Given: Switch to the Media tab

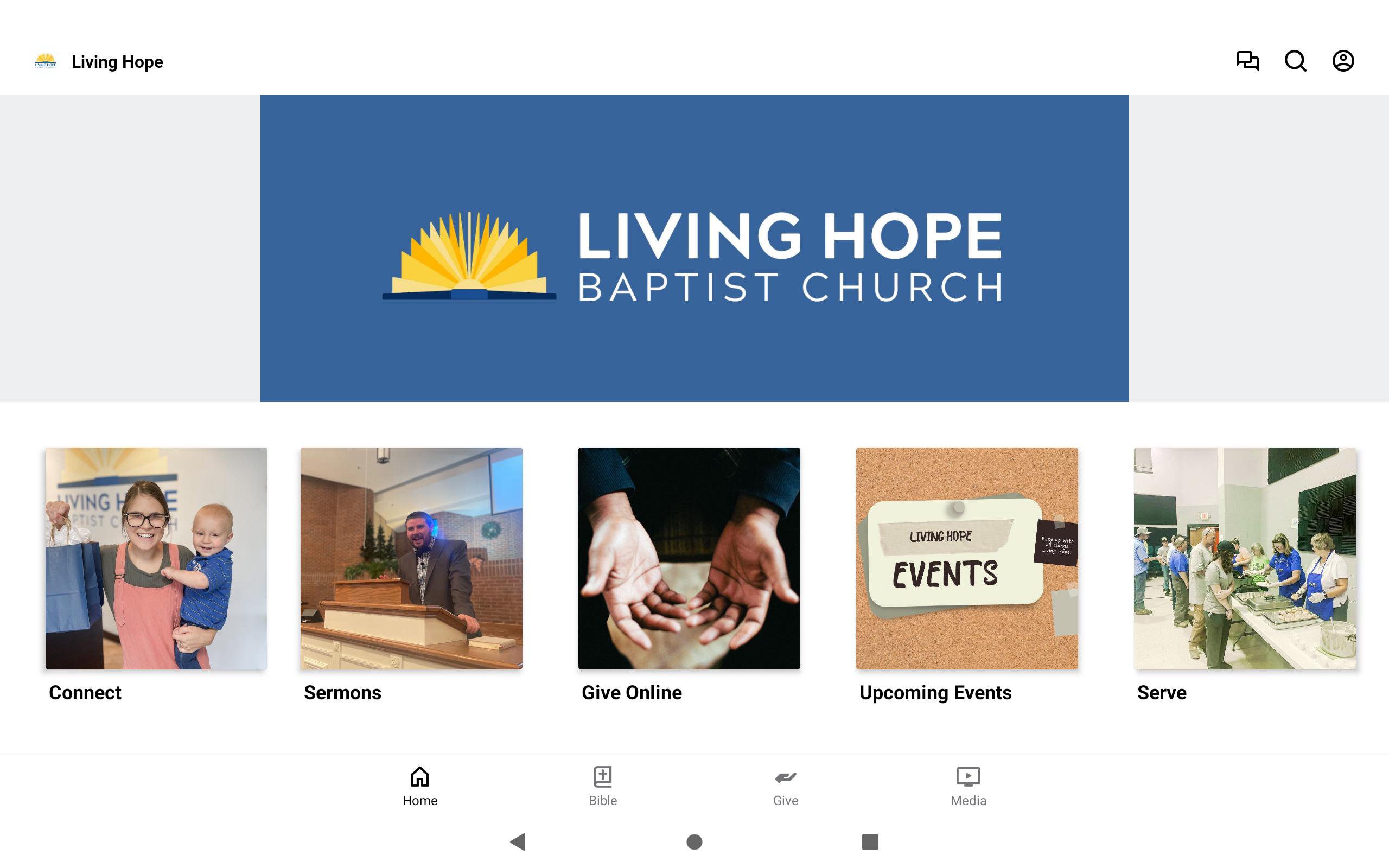Looking at the screenshot, I should pyautogui.click(x=969, y=786).
